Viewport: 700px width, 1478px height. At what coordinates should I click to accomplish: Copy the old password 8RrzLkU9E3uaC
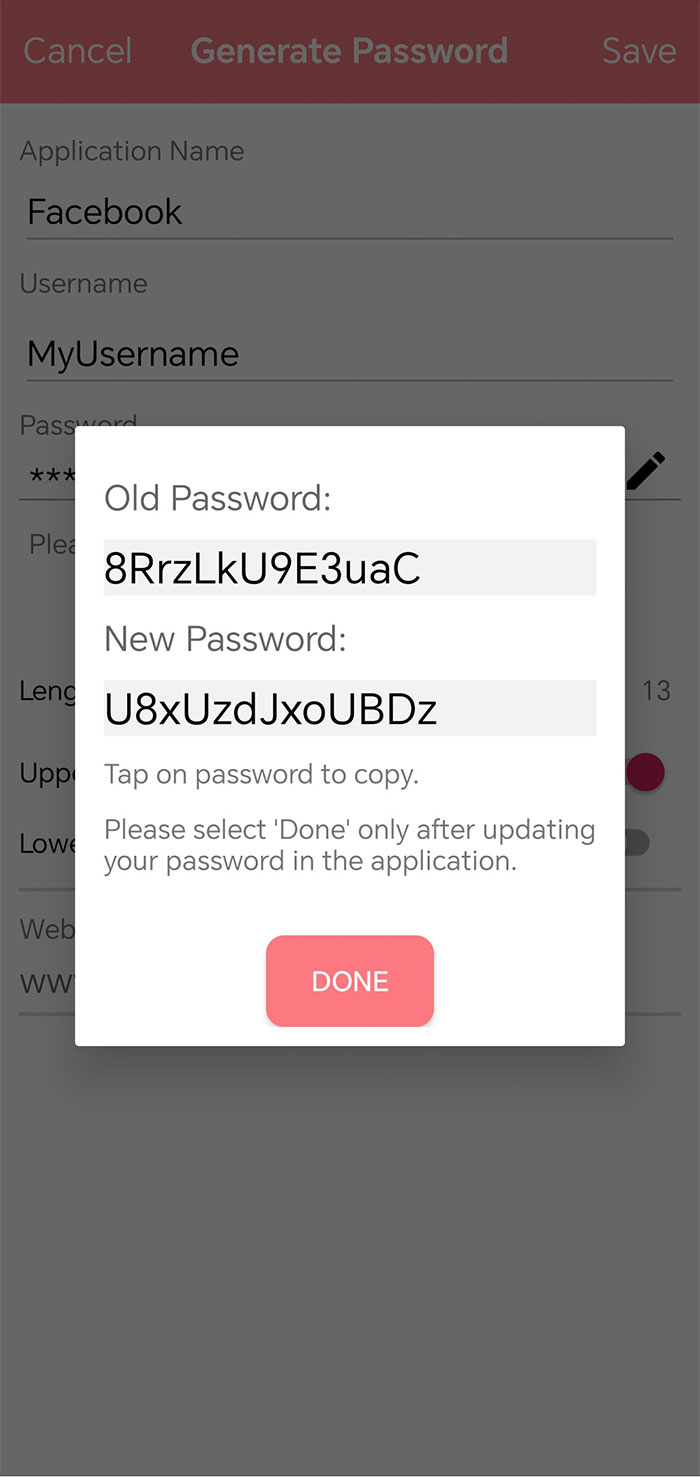[350, 567]
